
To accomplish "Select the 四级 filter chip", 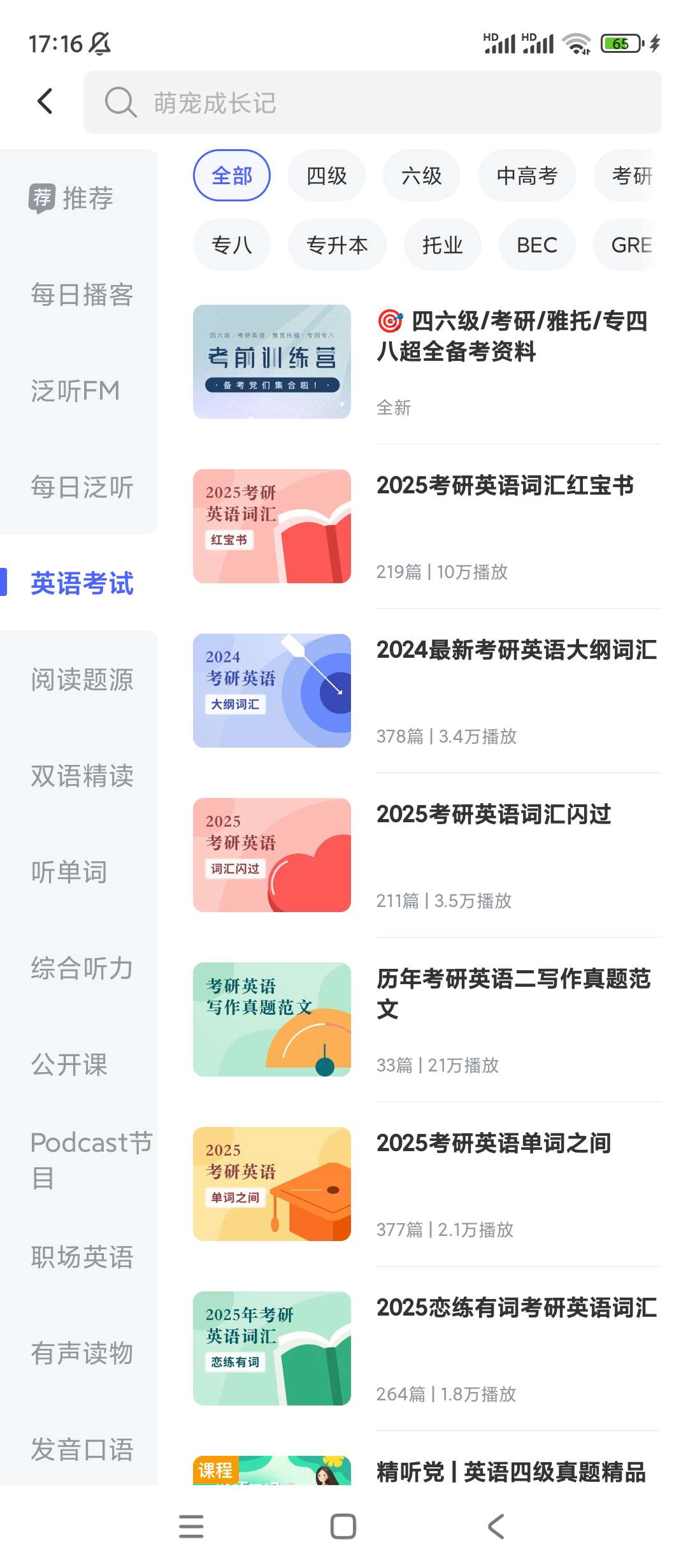I will coord(326,176).
